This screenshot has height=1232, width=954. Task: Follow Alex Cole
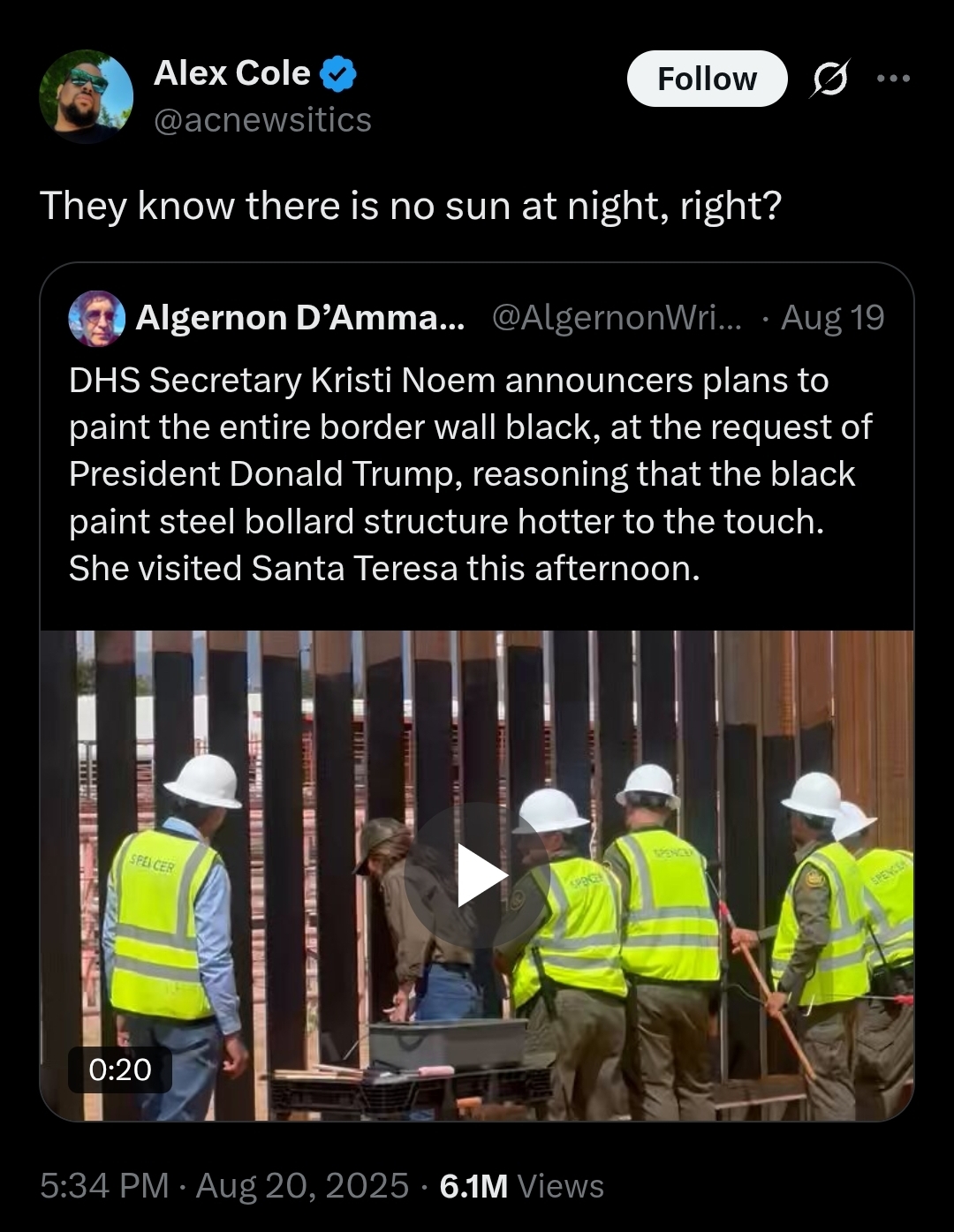[x=706, y=79]
